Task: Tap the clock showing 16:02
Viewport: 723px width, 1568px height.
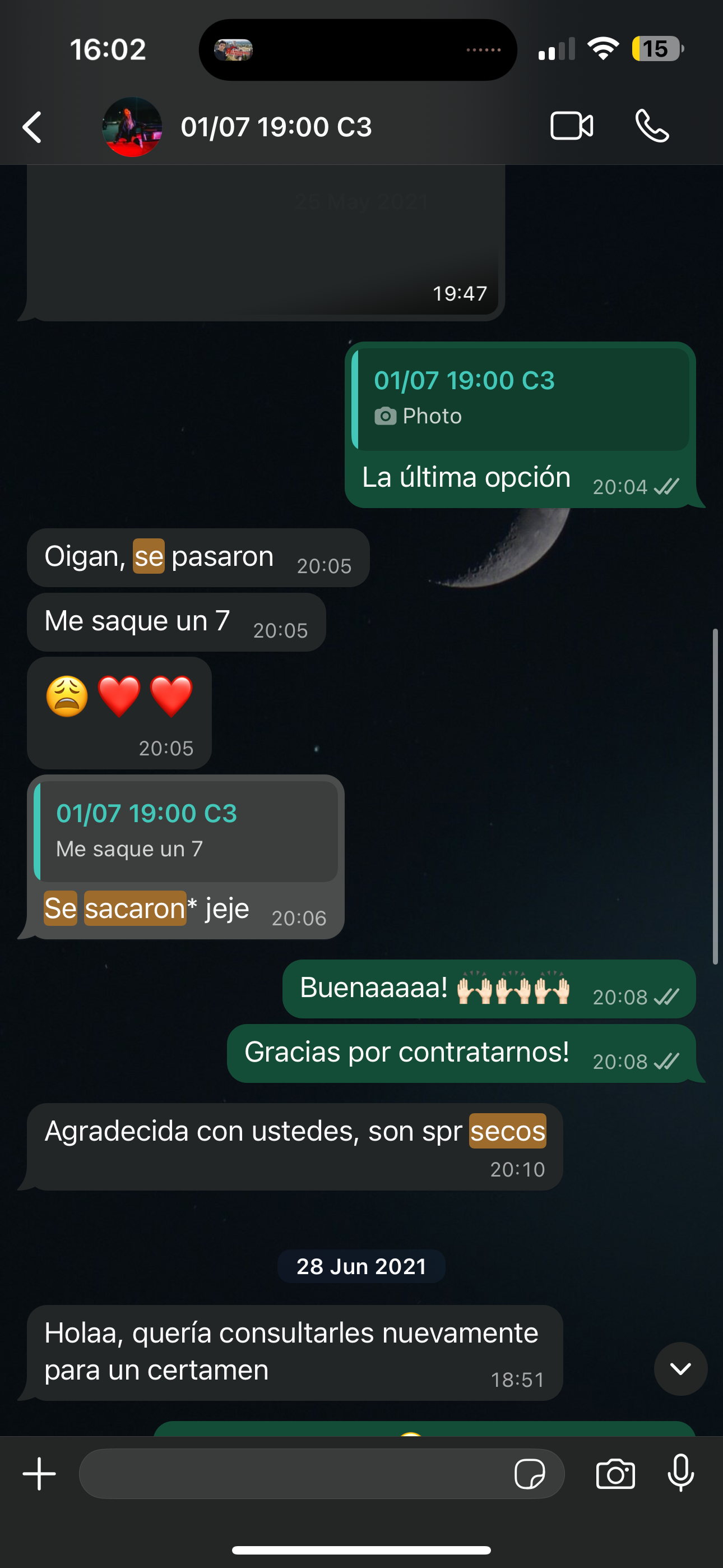Action: 107,49
